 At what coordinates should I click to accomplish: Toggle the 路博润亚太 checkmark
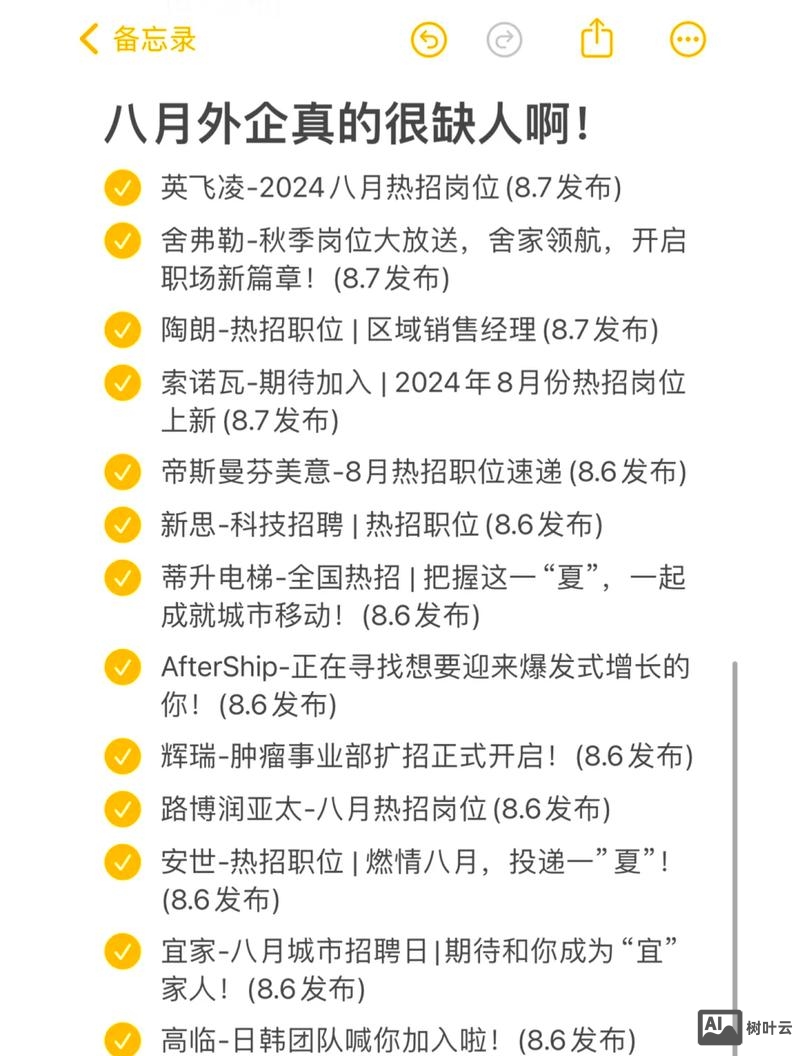(x=121, y=809)
